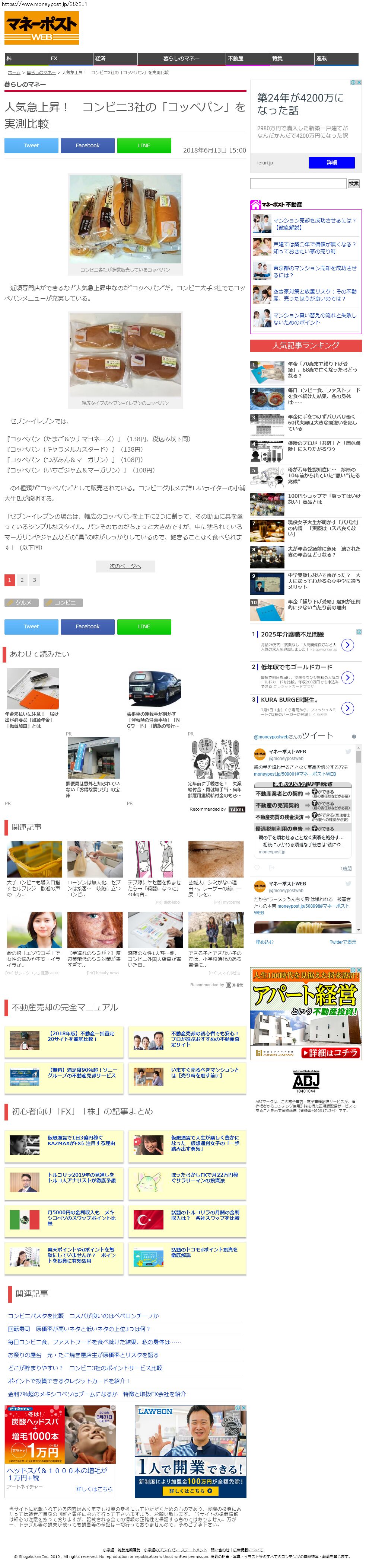
Task: Open the グルメ tag chip
Action: (22, 603)
